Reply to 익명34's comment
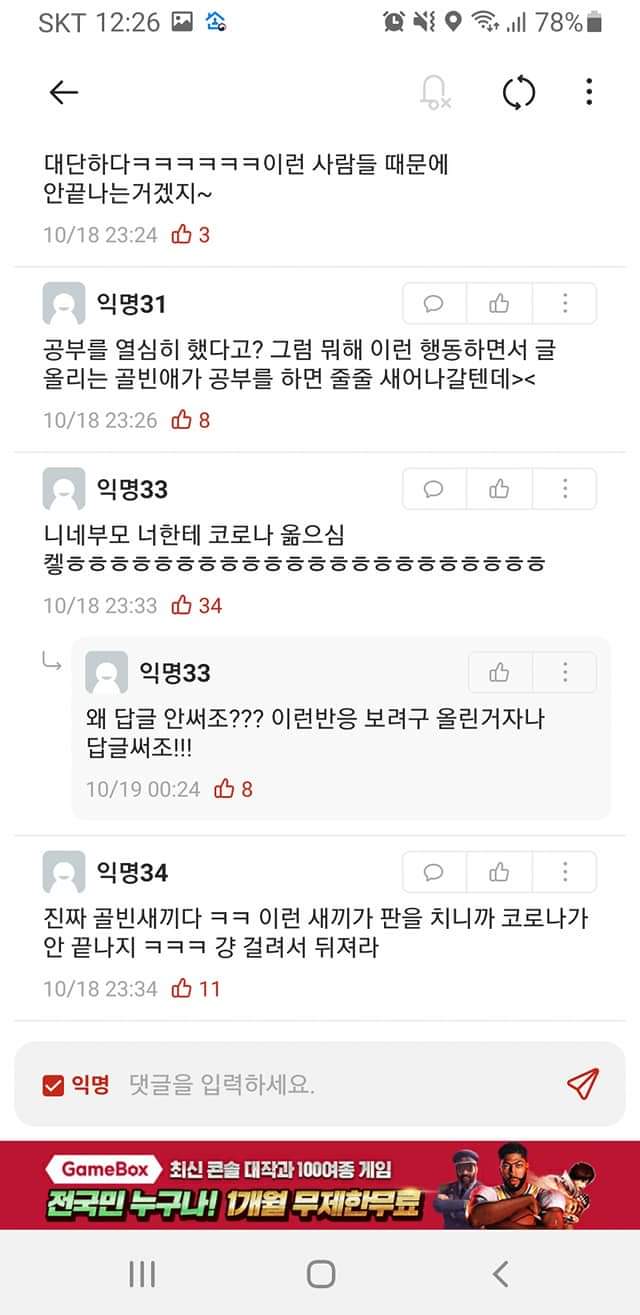Screen dimensions: 640x1315 click(x=434, y=872)
